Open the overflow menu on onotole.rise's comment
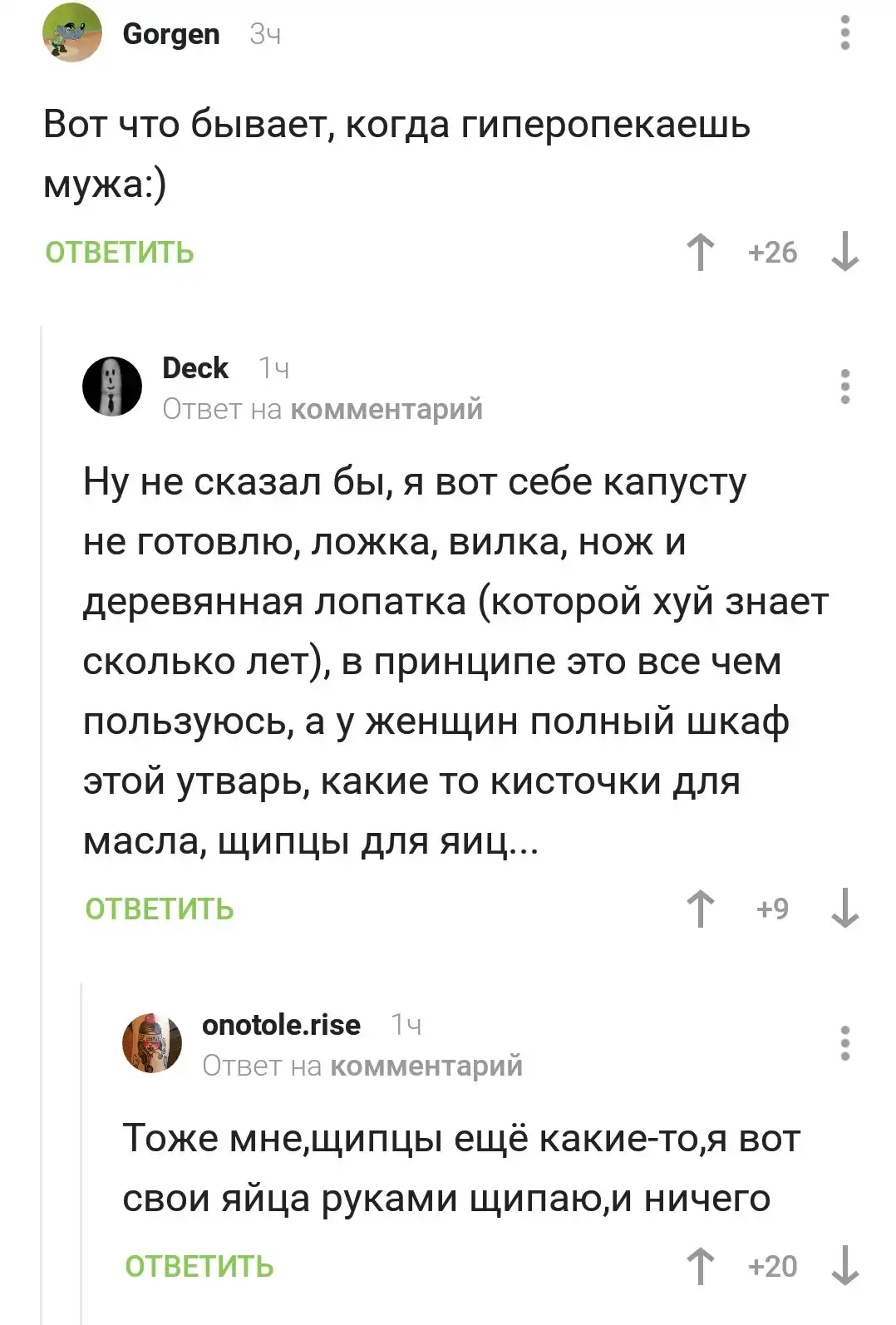Viewport: 896px width, 1325px height. click(x=845, y=1043)
